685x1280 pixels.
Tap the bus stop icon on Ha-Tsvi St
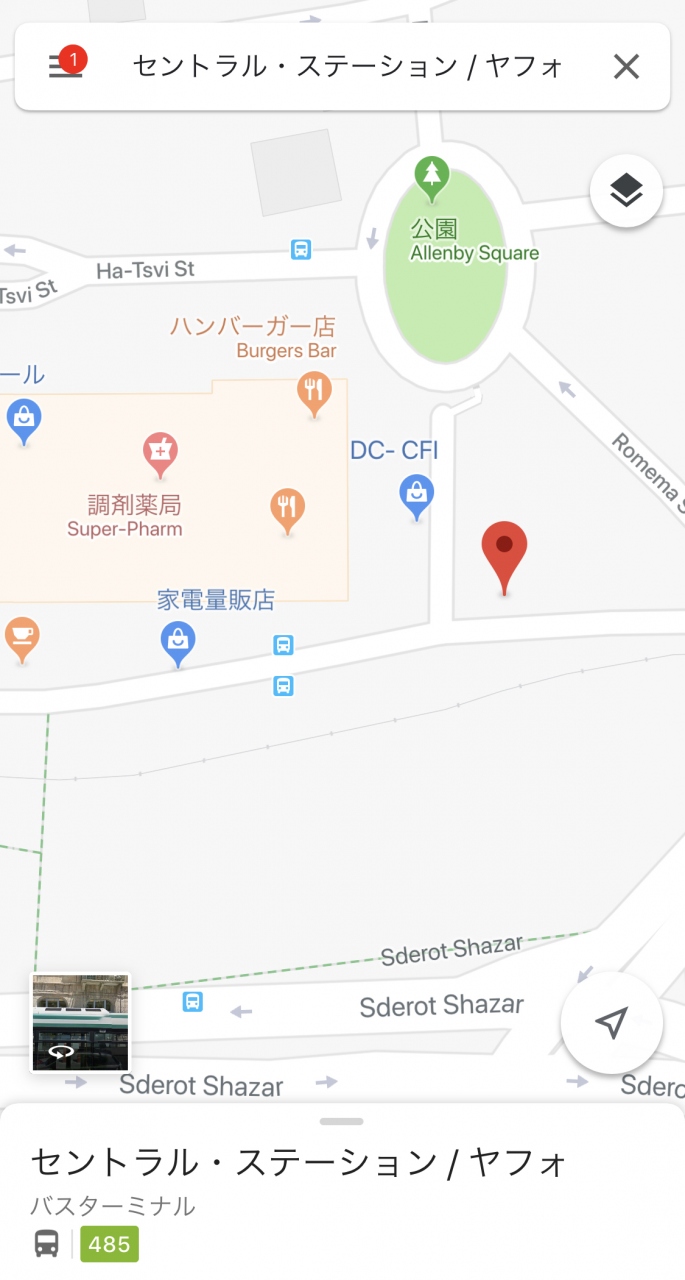301,249
